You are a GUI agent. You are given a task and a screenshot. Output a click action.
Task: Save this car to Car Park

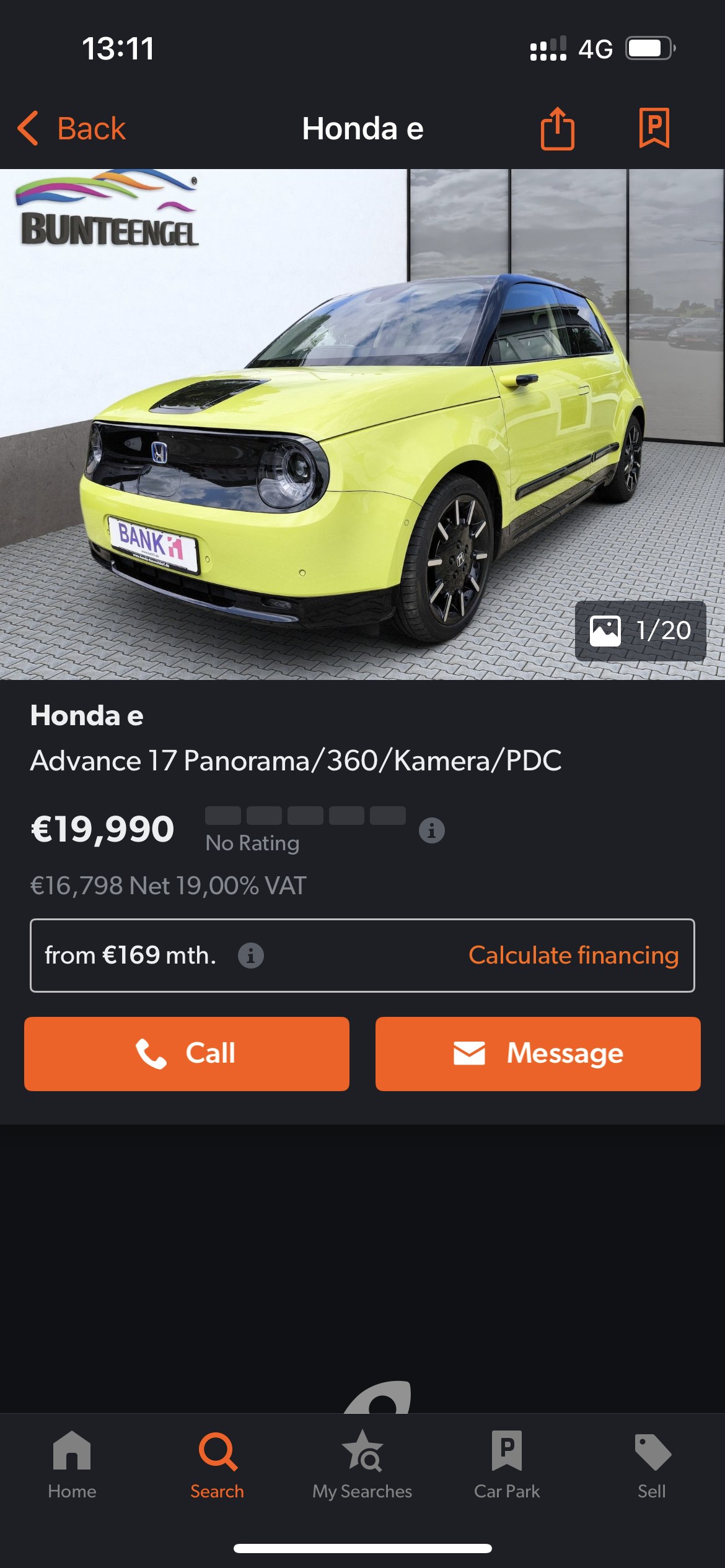click(654, 128)
